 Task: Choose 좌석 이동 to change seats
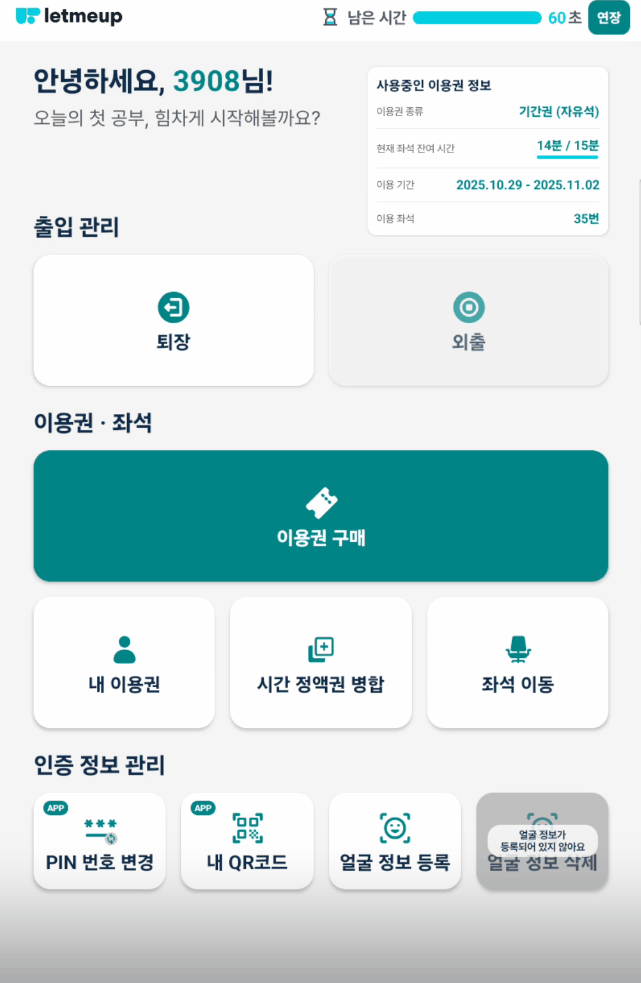click(517, 662)
